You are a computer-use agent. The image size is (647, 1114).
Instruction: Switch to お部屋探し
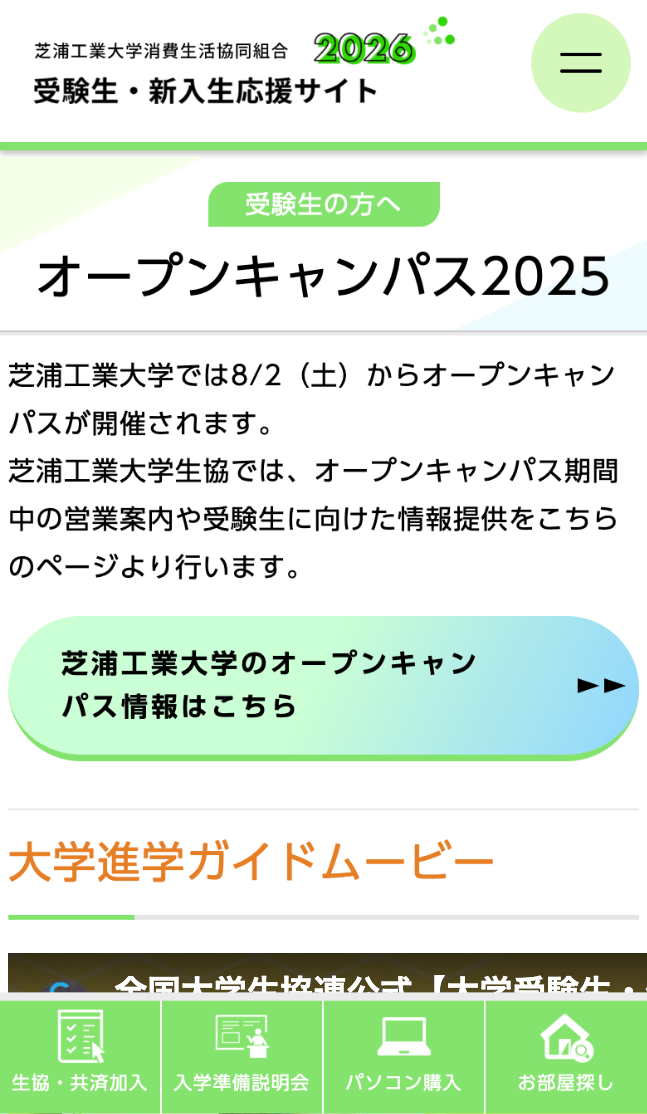point(565,1056)
